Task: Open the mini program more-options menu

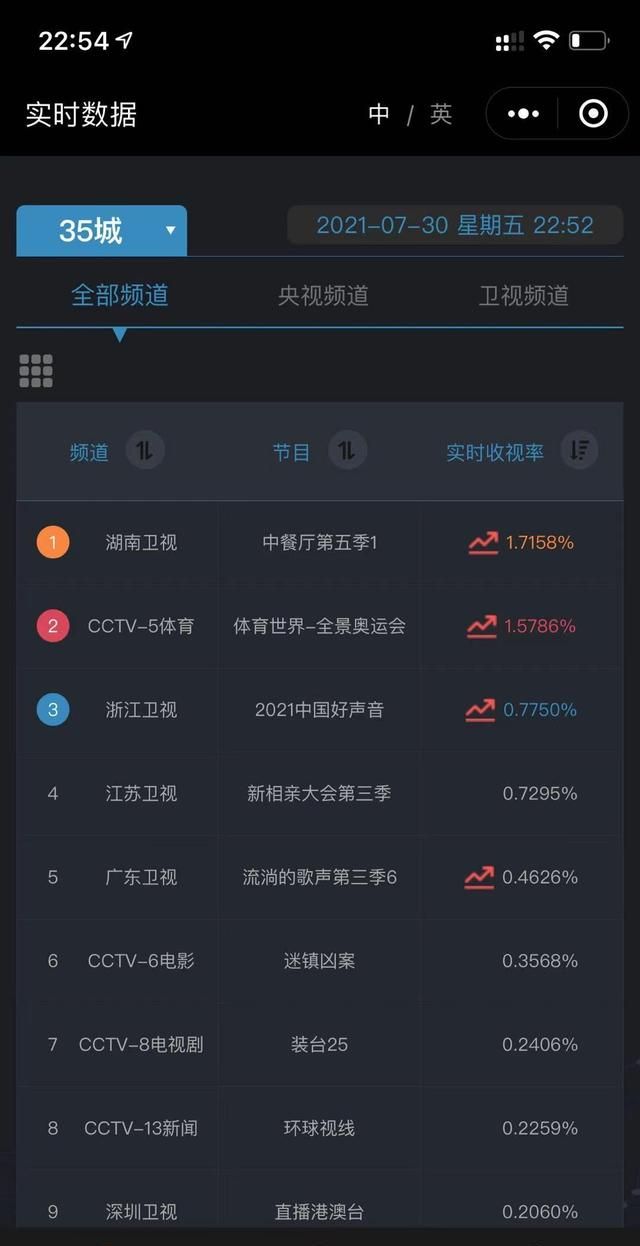Action: pyautogui.click(x=523, y=114)
